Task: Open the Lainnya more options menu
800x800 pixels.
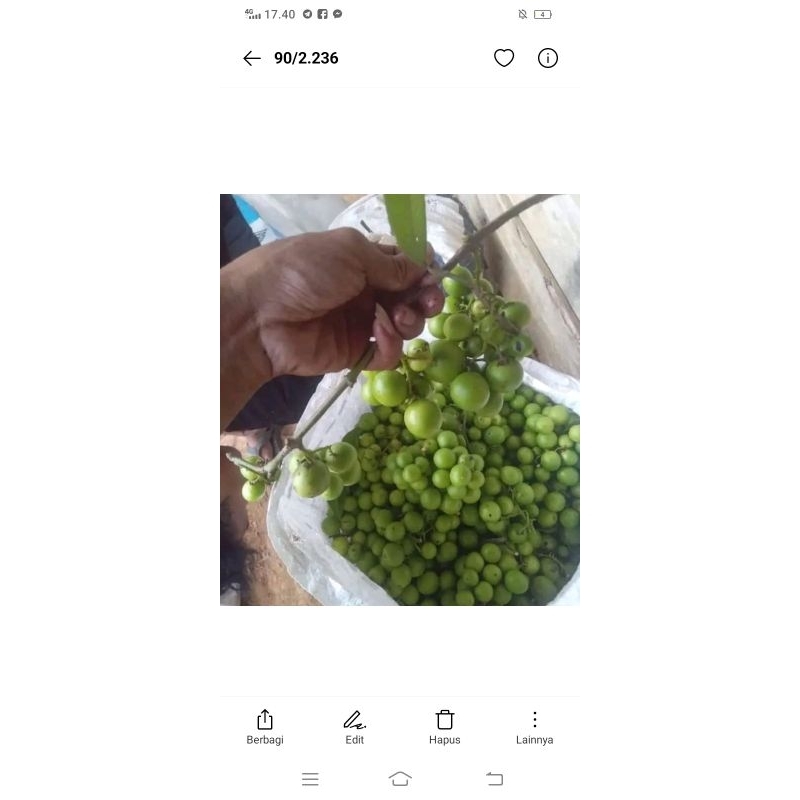Action: 535,727
